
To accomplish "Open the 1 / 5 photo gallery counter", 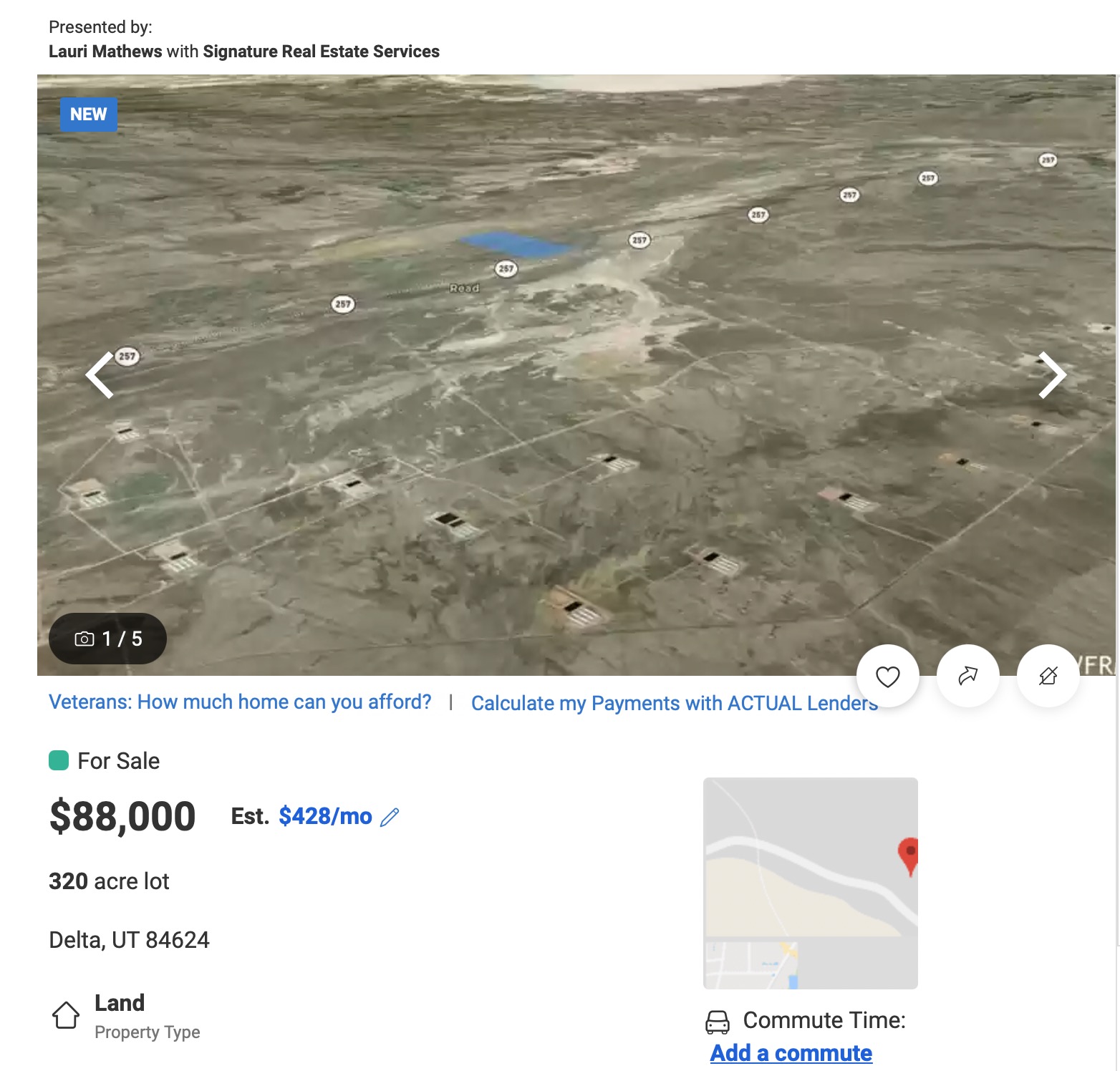I will (x=107, y=639).
